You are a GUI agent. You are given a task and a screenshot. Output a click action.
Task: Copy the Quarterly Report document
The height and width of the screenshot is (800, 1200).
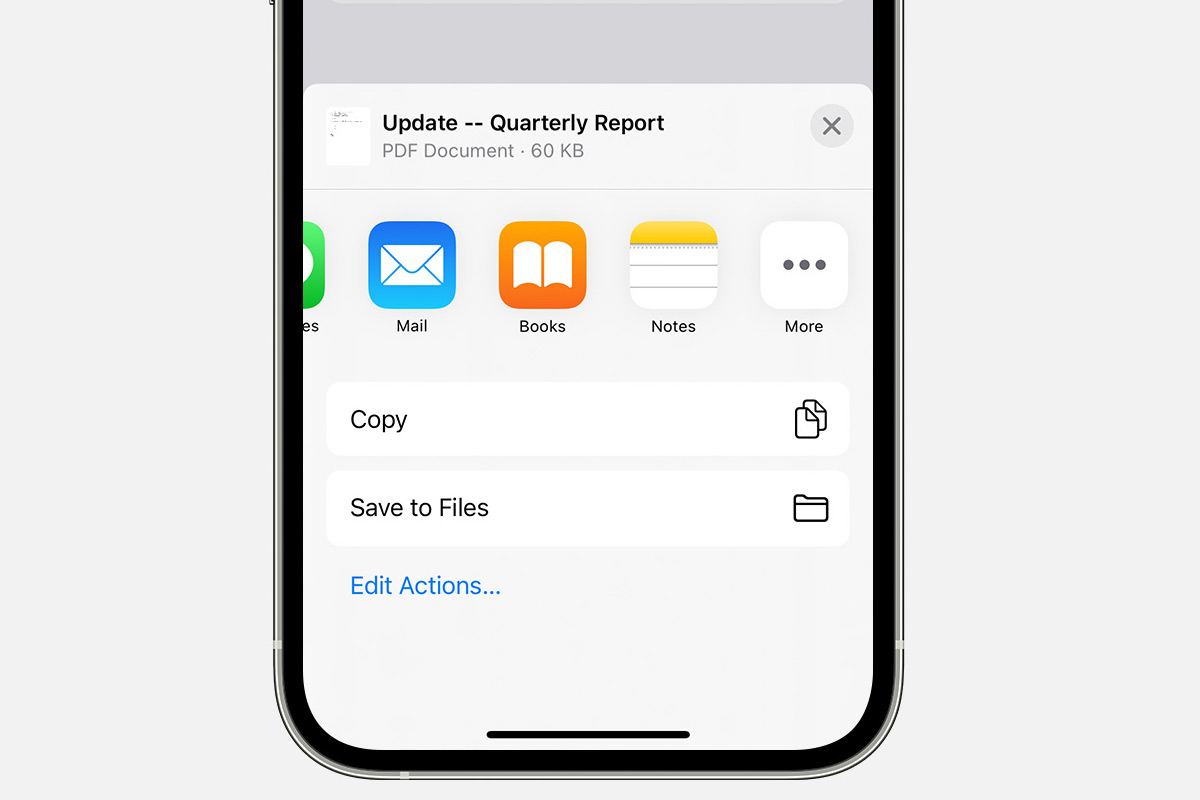(x=587, y=419)
